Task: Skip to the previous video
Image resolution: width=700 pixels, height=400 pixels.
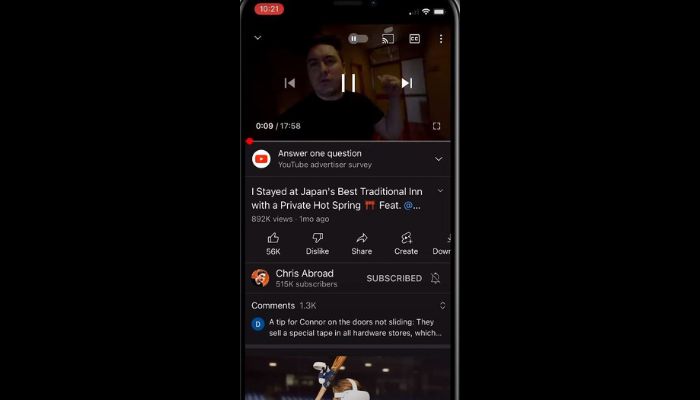Action: pos(290,83)
